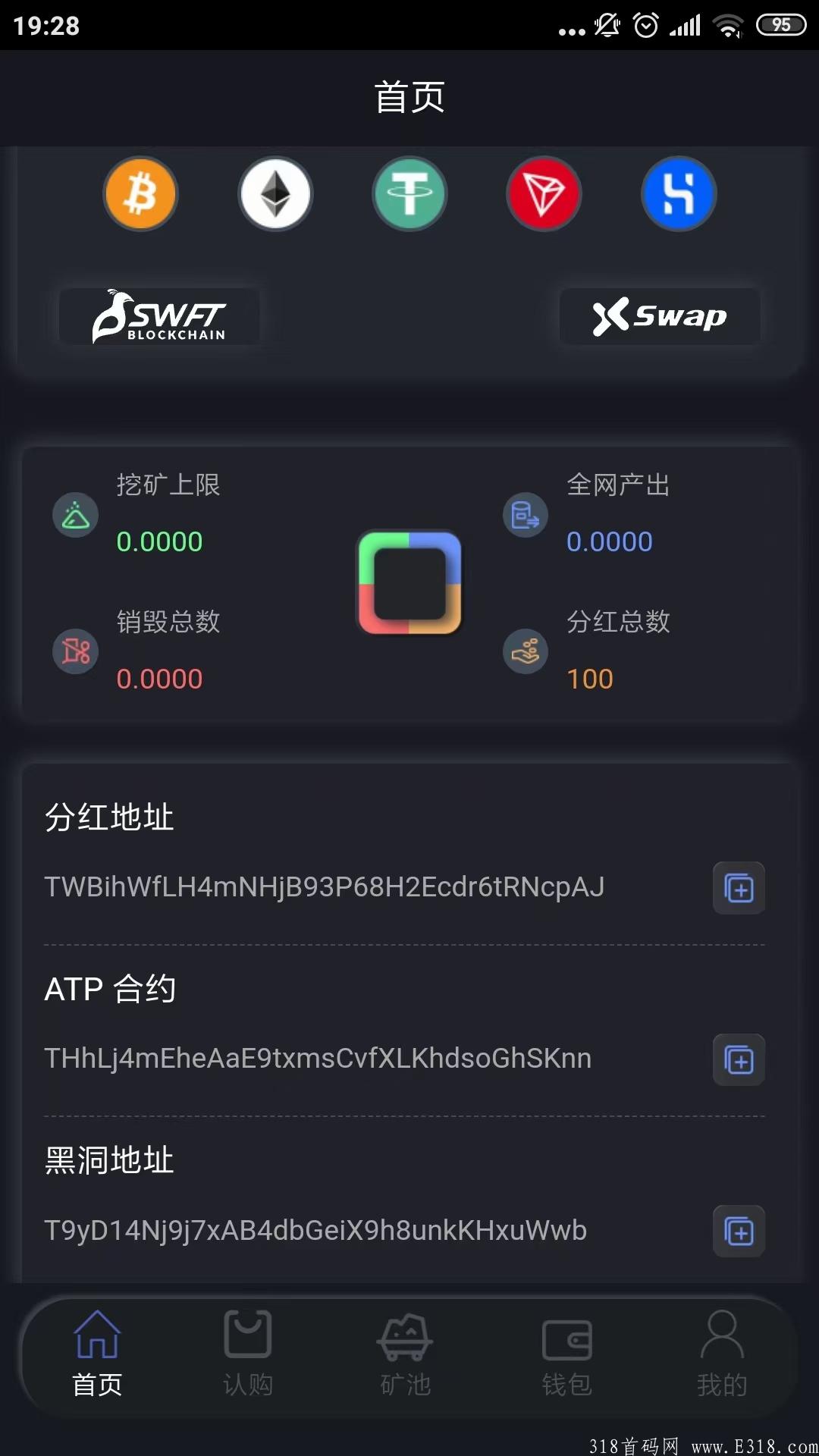Select the Ethereum coin icon
Screen dimensions: 819x1456
(275, 193)
